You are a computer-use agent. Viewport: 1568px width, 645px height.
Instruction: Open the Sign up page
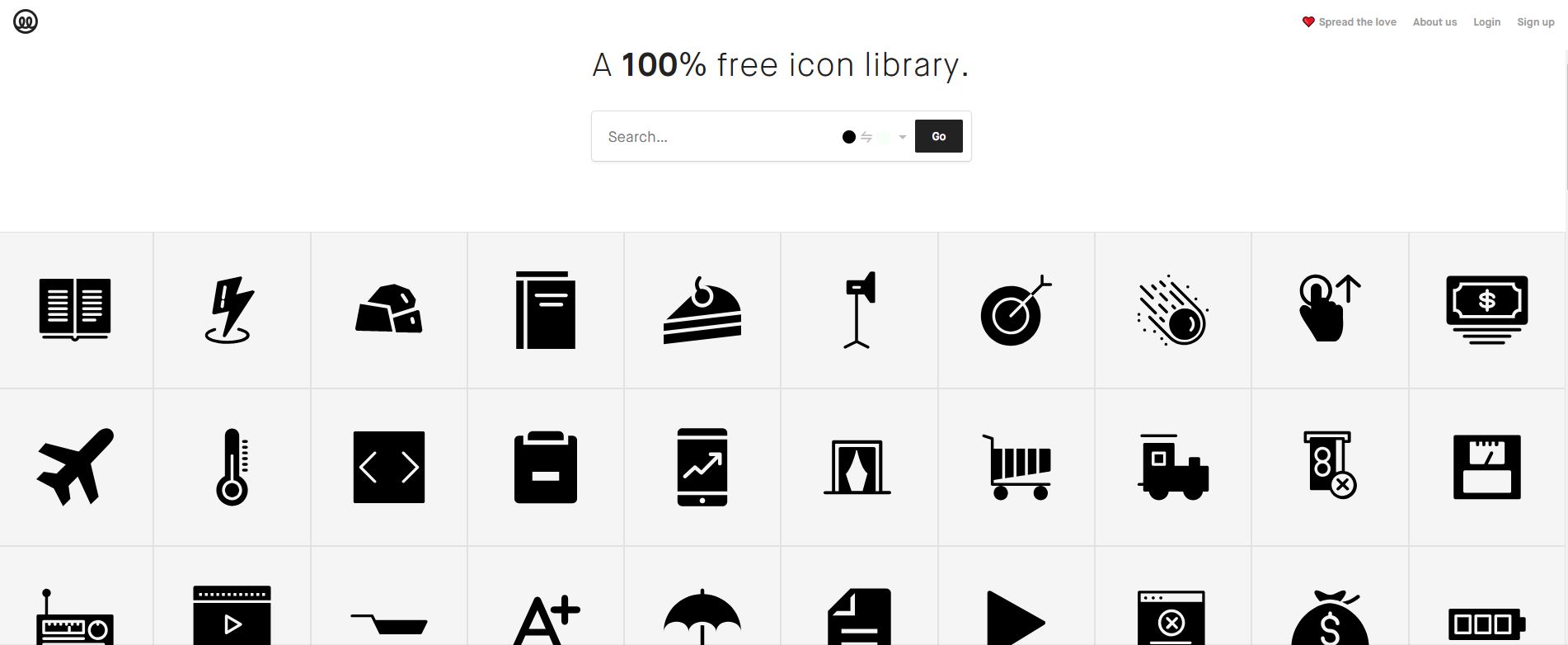click(x=1535, y=22)
